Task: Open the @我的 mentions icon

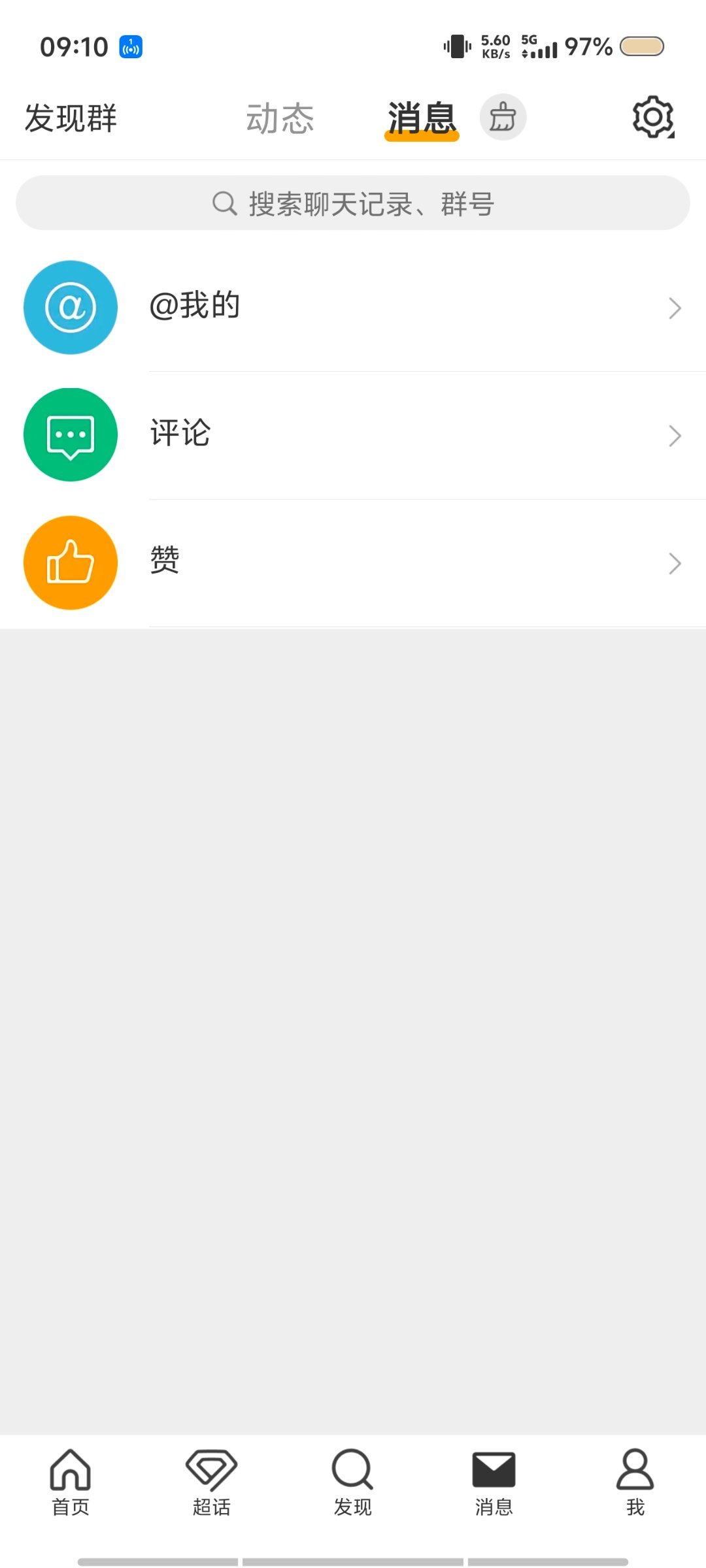Action: (70, 307)
